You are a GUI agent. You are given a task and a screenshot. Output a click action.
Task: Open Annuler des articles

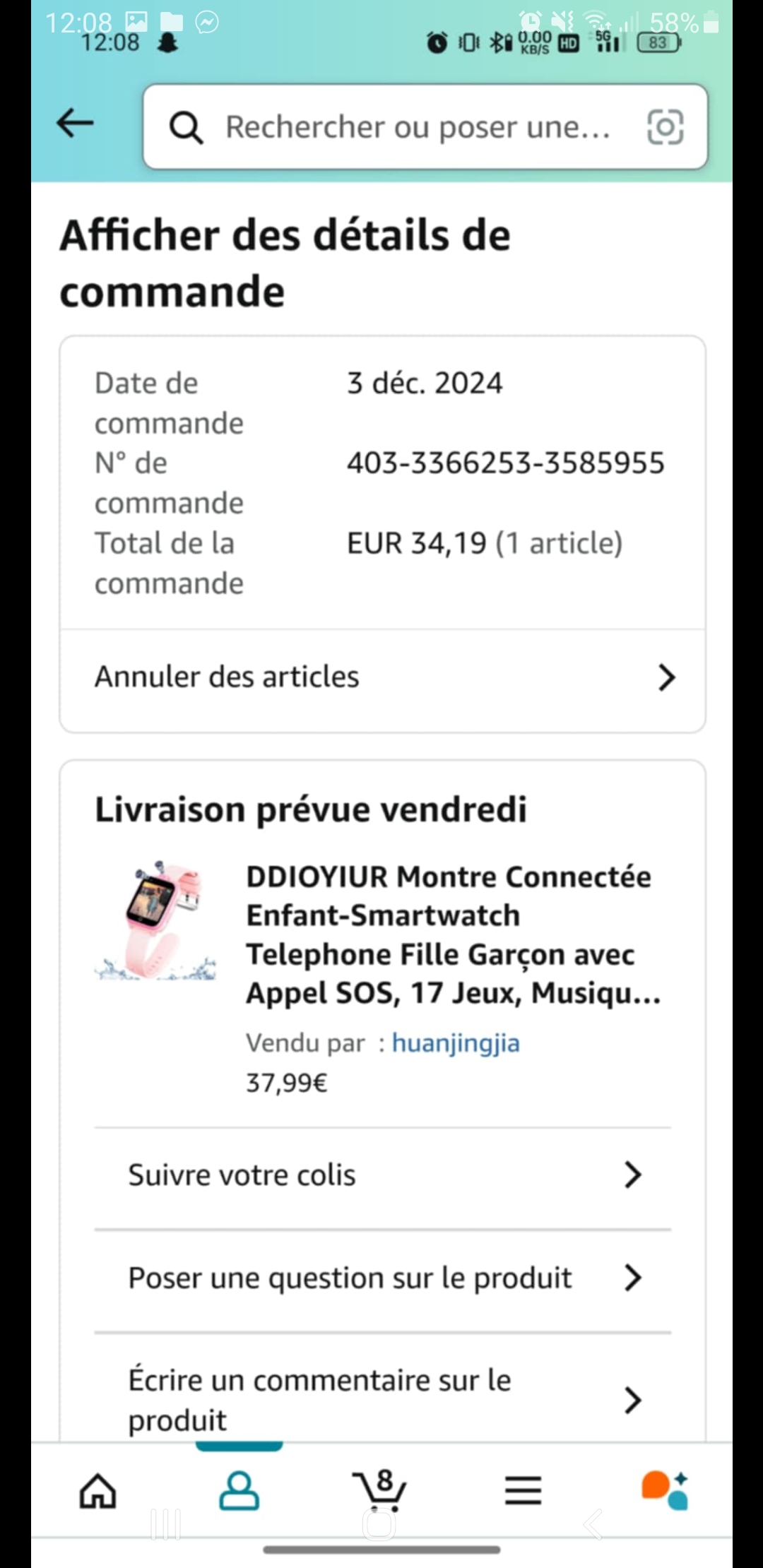(382, 677)
